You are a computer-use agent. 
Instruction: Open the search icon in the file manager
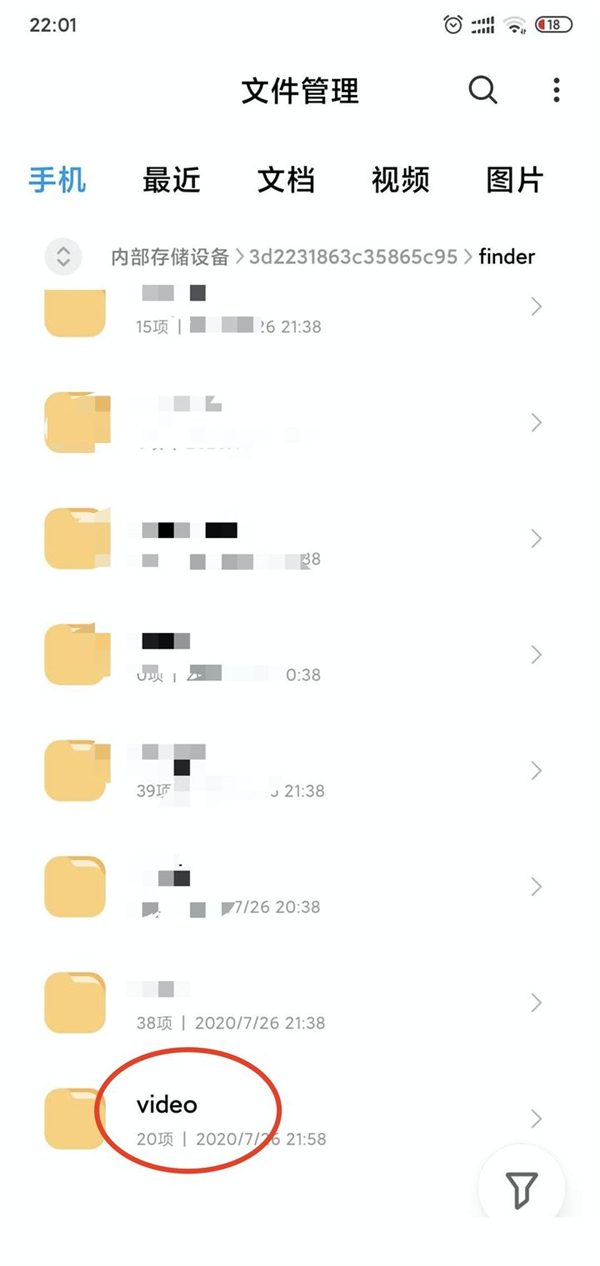(x=483, y=90)
